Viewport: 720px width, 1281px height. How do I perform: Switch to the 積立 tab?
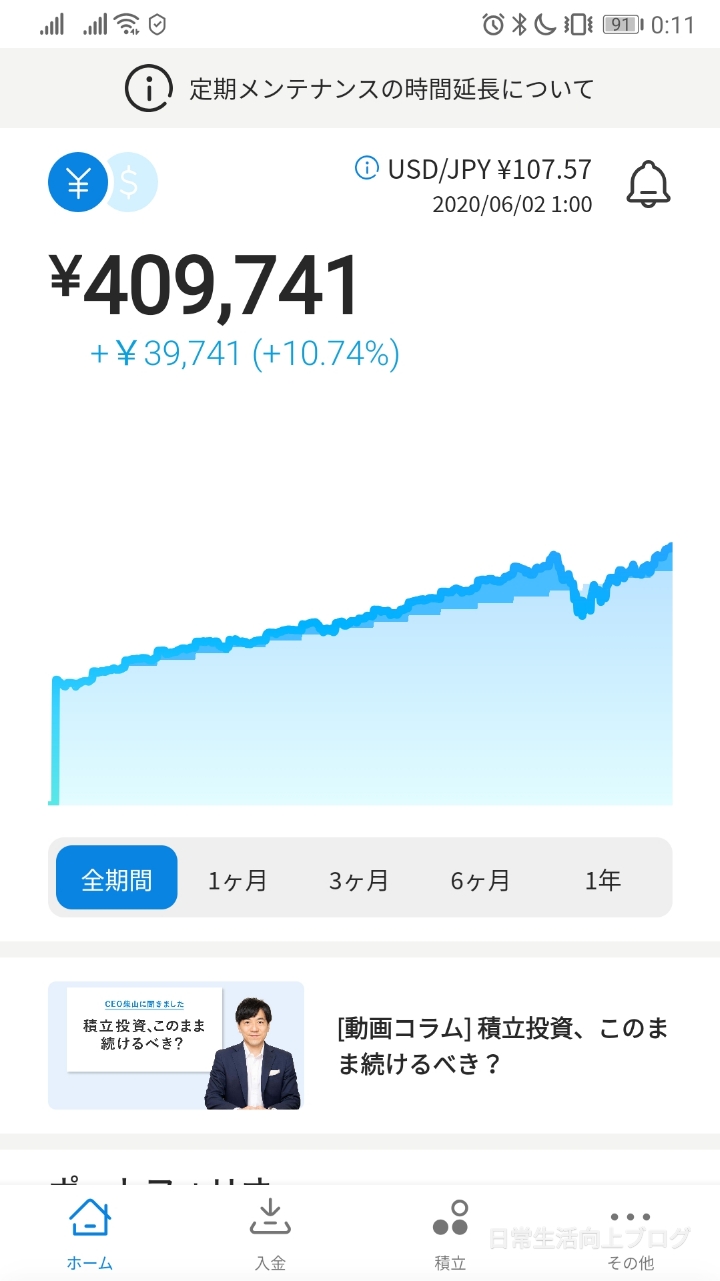(450, 1234)
